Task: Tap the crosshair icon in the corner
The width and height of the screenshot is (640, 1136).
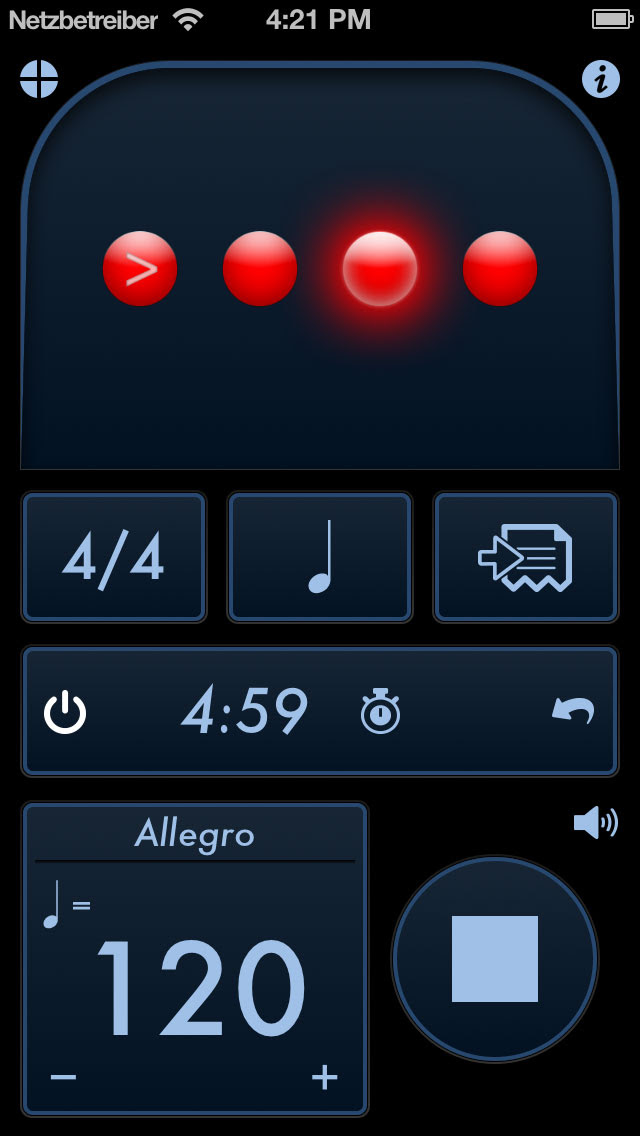Action: [39, 79]
